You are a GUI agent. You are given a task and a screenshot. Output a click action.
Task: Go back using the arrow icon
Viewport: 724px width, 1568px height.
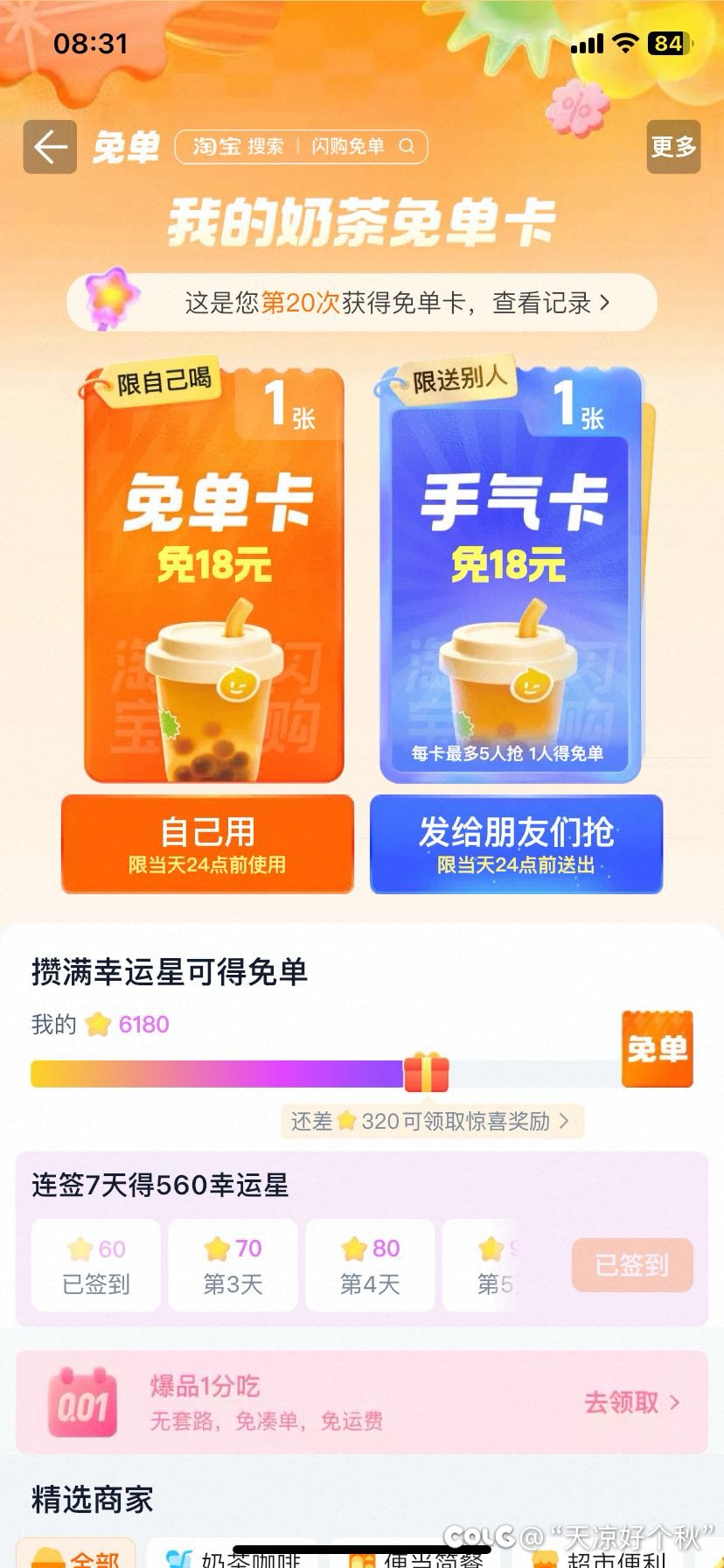tap(50, 147)
